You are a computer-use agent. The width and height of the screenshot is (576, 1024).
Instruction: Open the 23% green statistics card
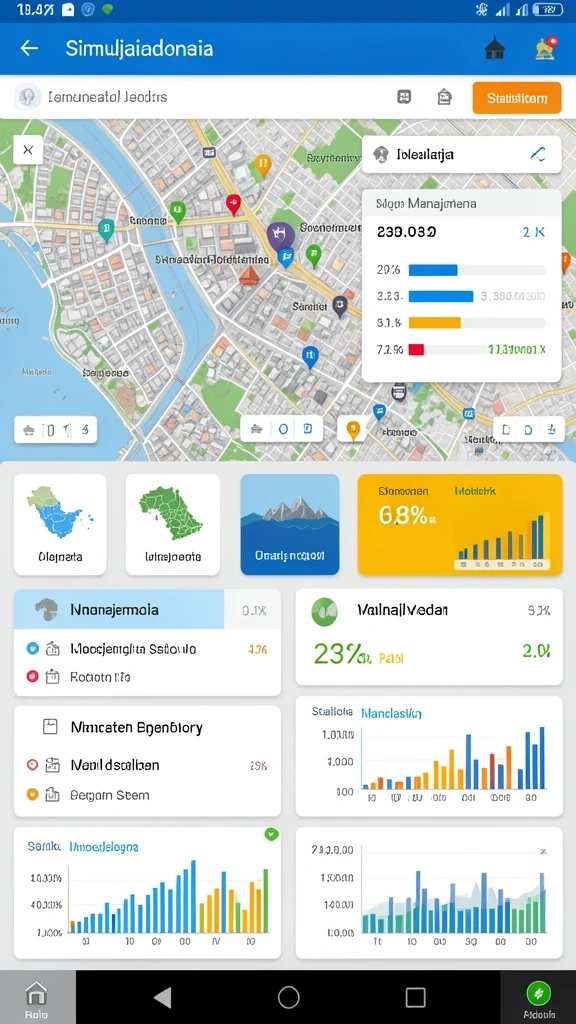429,637
